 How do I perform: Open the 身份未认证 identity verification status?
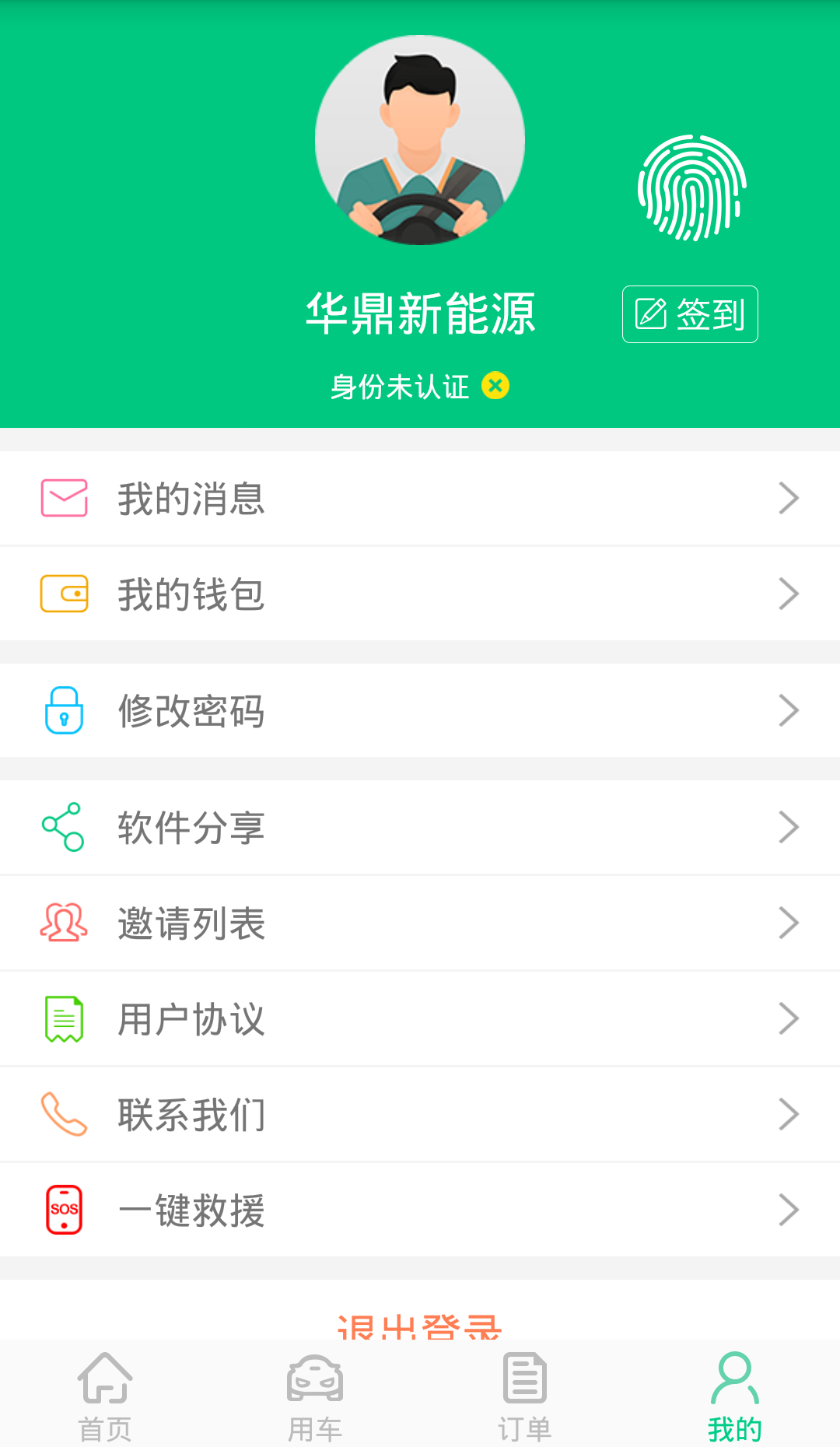(419, 386)
